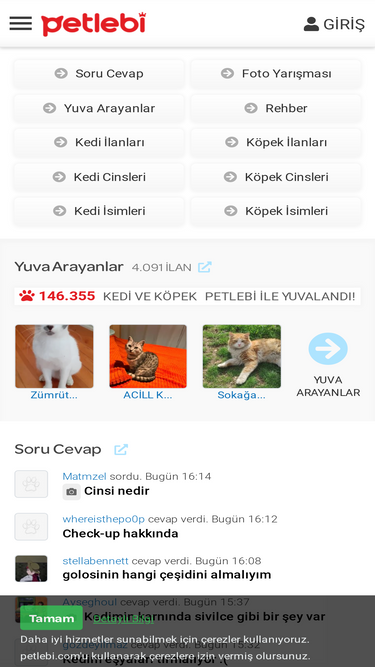Image resolution: width=375 pixels, height=667 pixels.
Task: Open external link icon beside Soru Cevap heading
Action: click(x=121, y=449)
